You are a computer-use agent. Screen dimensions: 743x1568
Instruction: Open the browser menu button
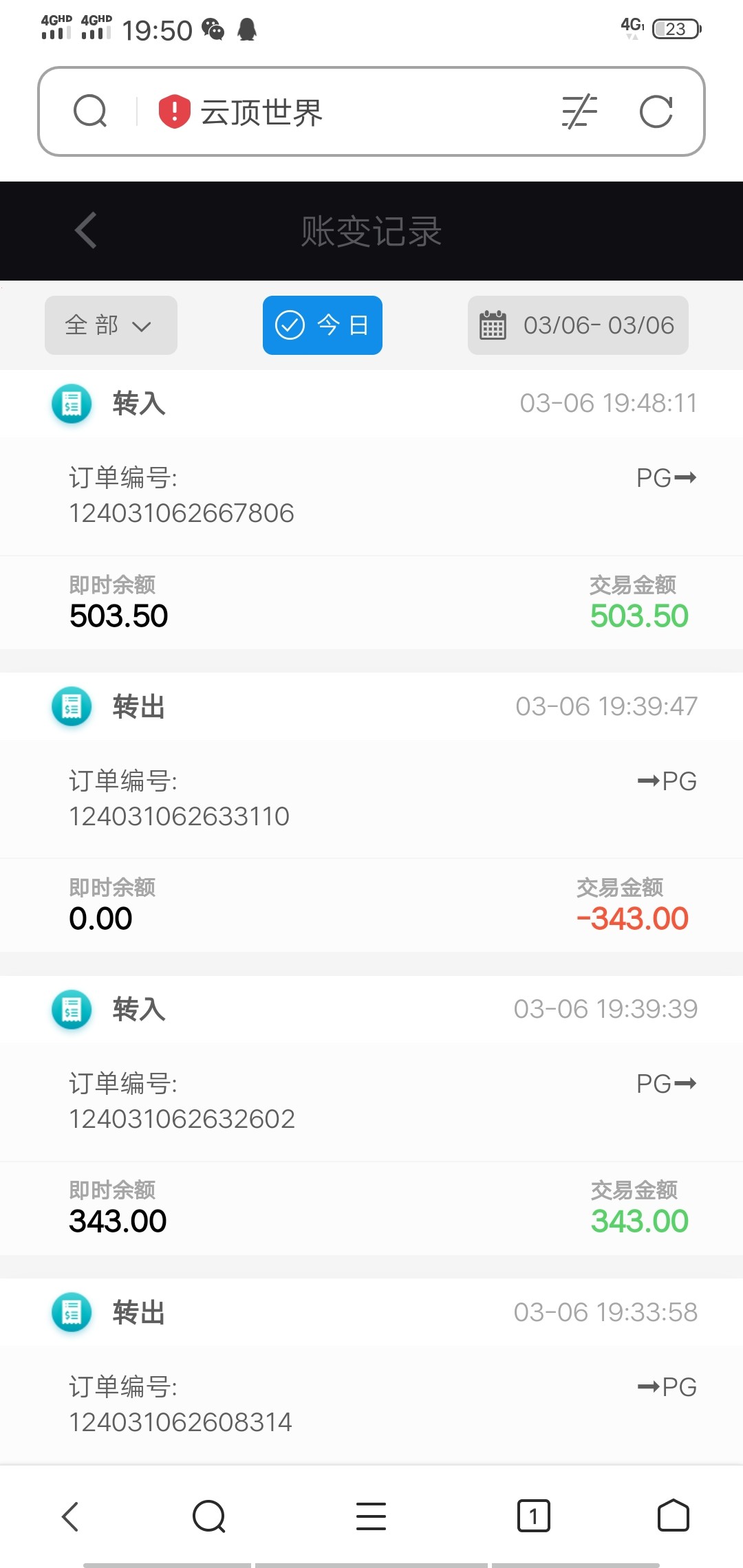[x=371, y=1516]
